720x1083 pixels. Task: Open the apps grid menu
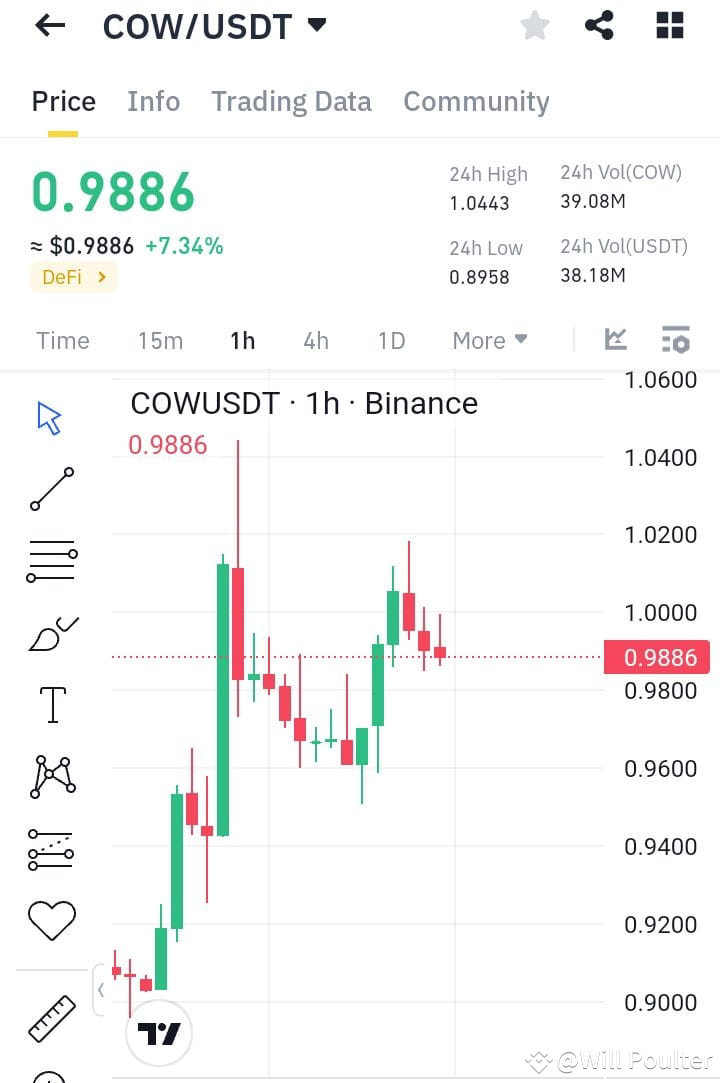pyautogui.click(x=668, y=25)
